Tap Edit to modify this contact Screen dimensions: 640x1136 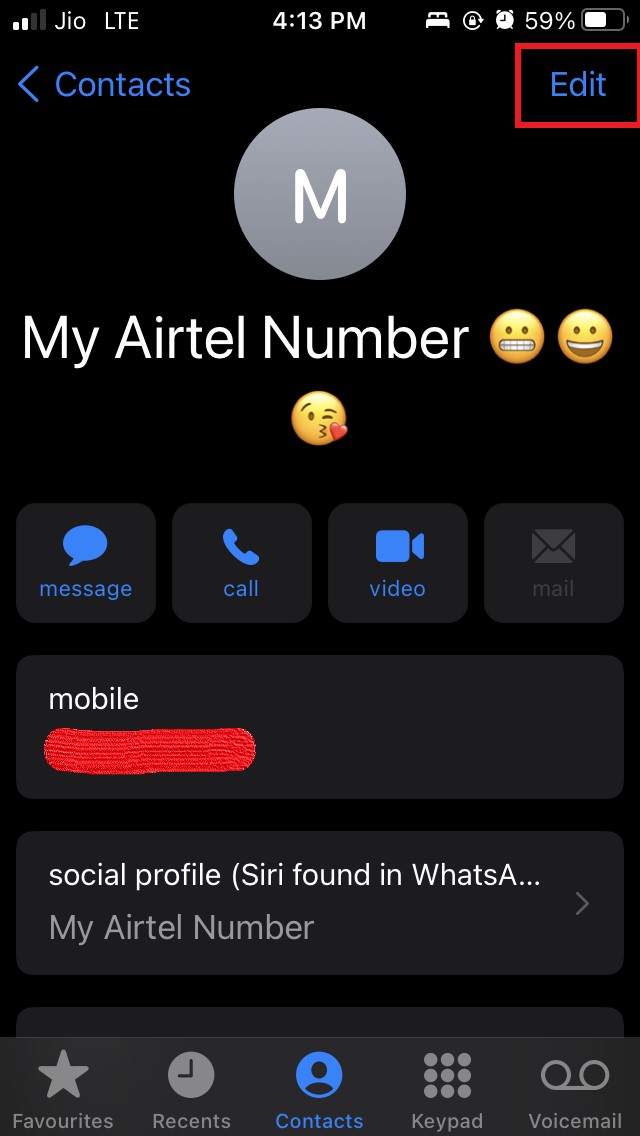(578, 85)
